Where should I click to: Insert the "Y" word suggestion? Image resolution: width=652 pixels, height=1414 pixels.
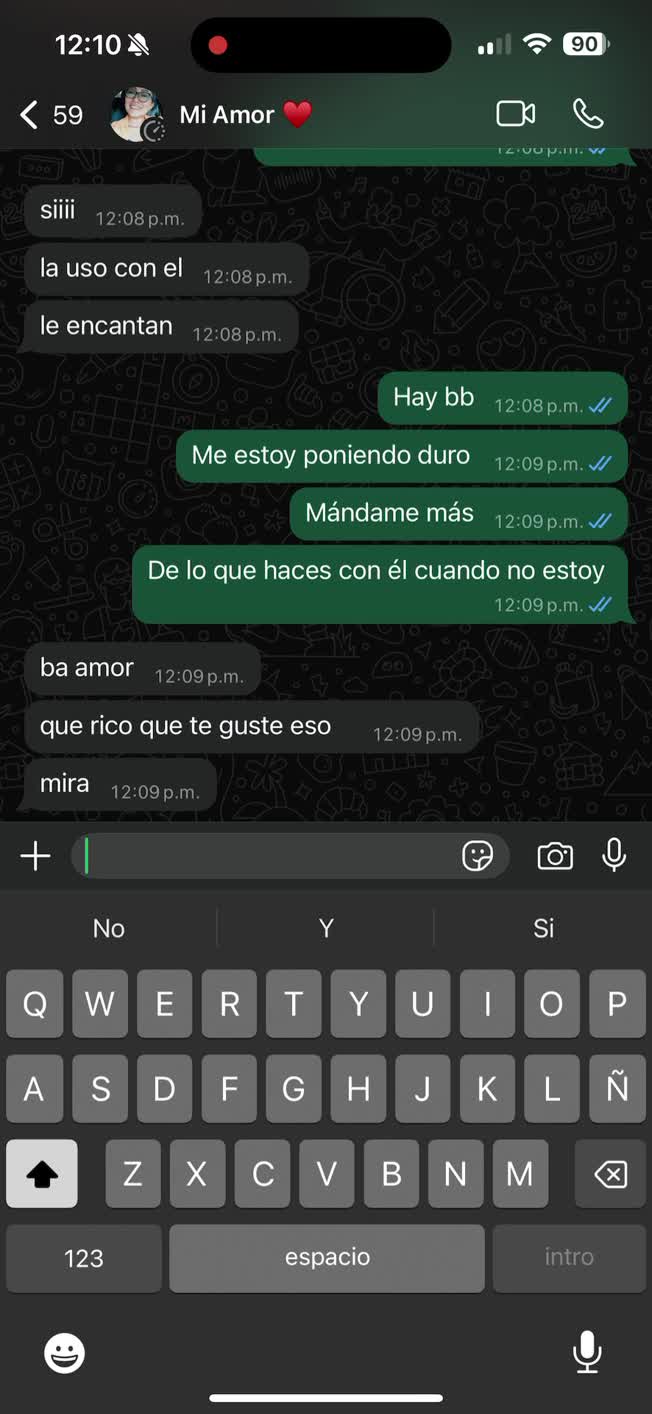tap(326, 929)
